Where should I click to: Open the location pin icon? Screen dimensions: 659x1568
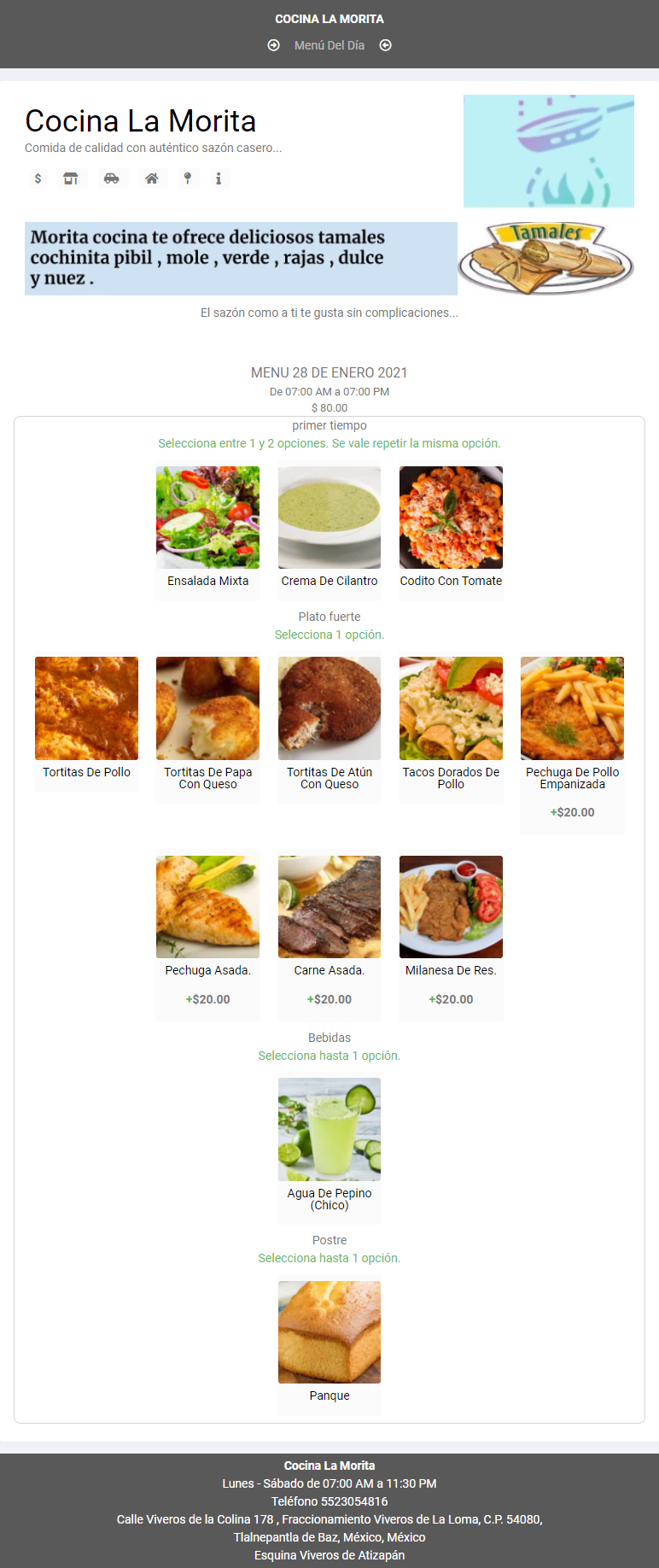pos(188,178)
